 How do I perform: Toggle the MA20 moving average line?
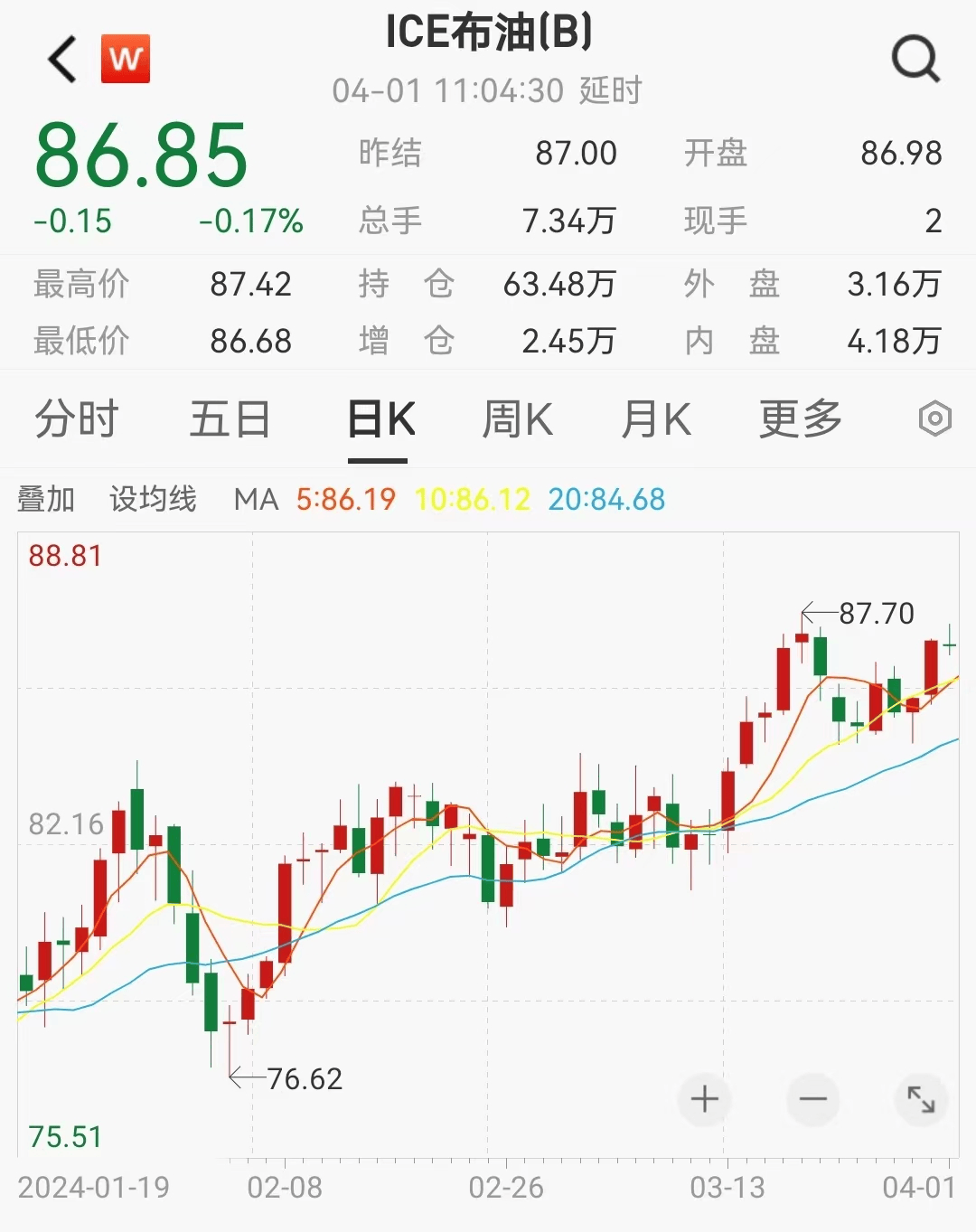click(x=606, y=498)
